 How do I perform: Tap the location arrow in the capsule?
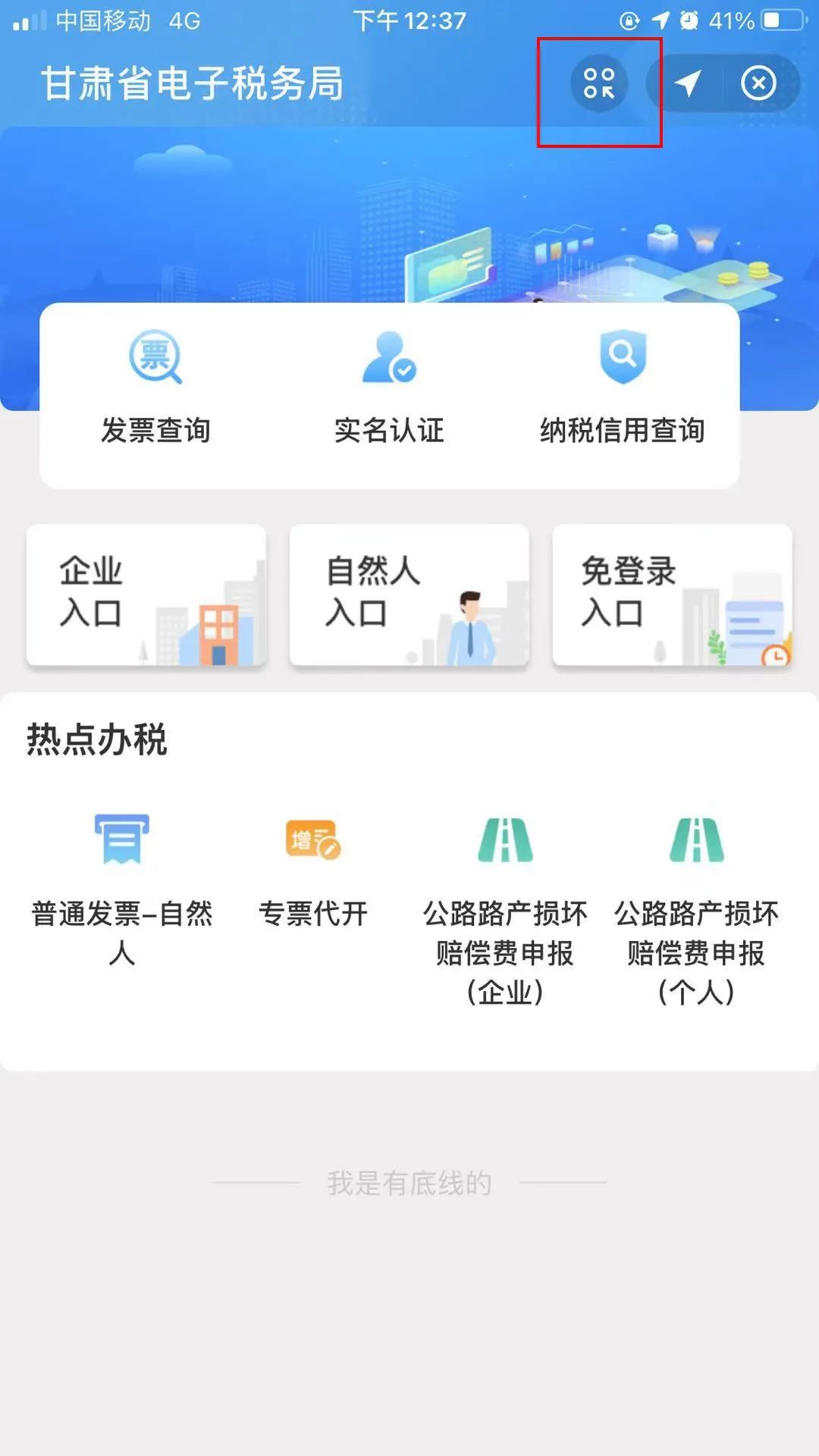point(687,83)
